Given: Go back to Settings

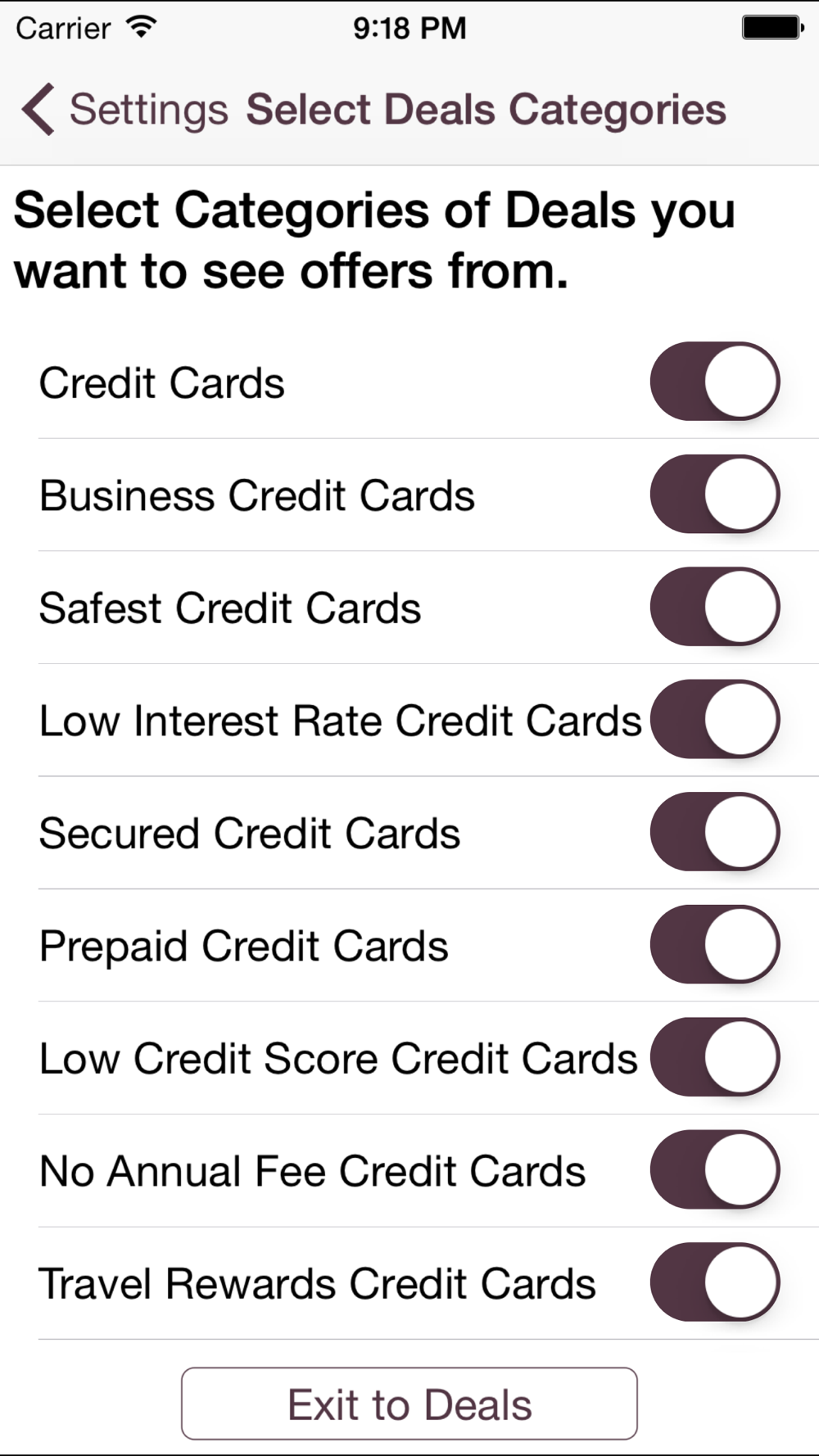Looking at the screenshot, I should (x=124, y=110).
